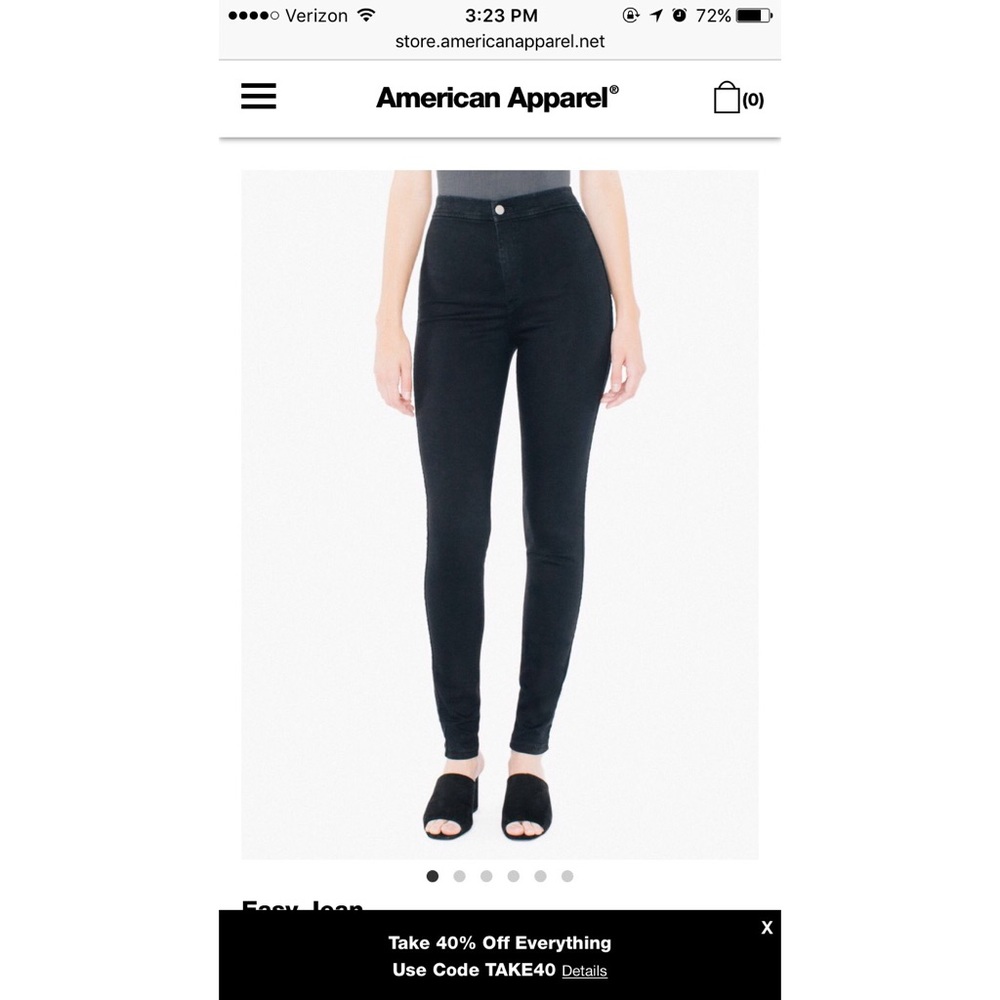Jump to the second product image dot
This screenshot has width=1000, height=1000.
[459, 876]
